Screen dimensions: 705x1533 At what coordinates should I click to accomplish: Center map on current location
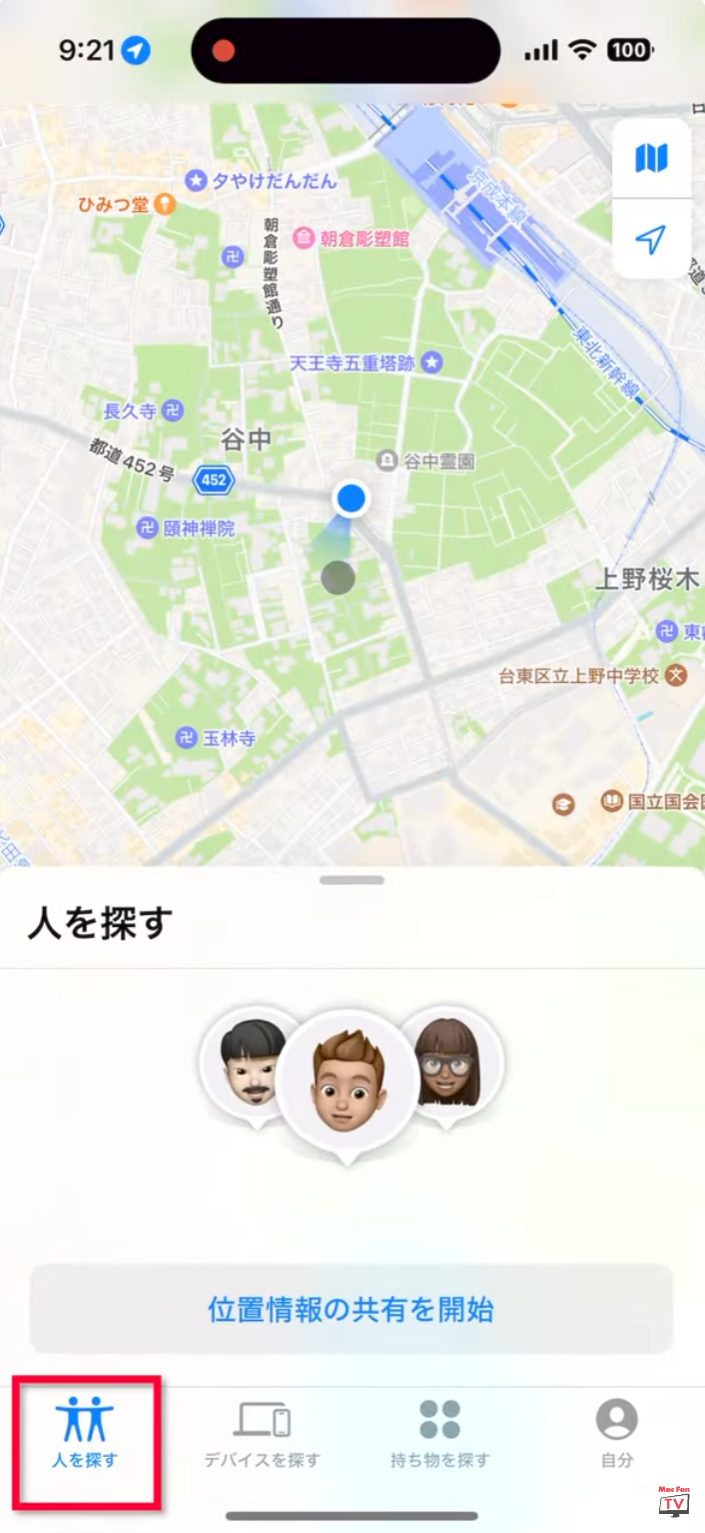point(651,239)
